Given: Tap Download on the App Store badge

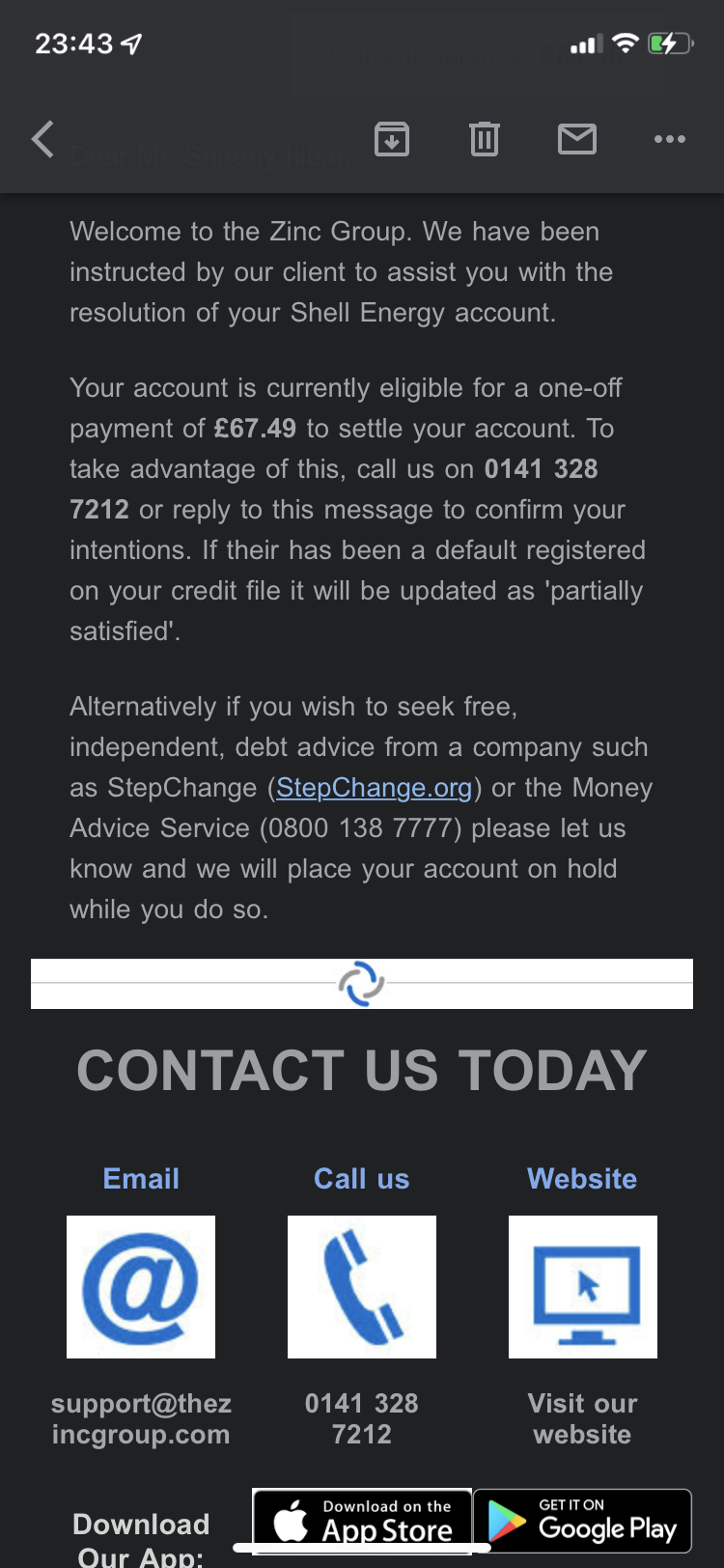Looking at the screenshot, I should coord(362,1519).
